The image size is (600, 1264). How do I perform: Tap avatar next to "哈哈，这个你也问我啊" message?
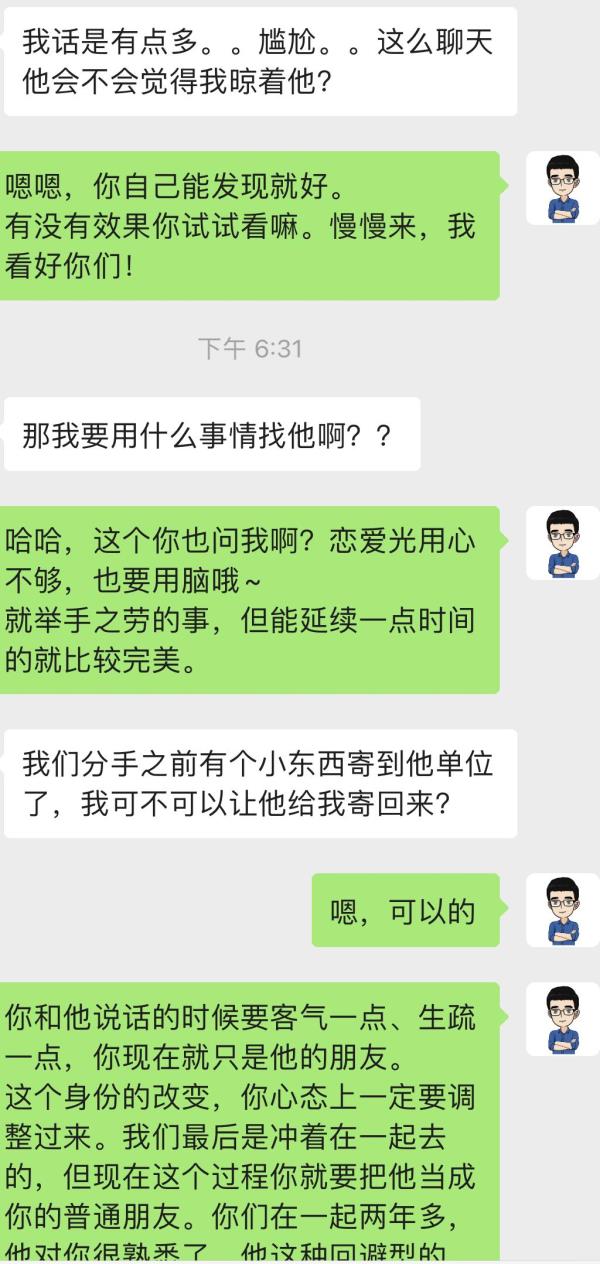tap(562, 543)
